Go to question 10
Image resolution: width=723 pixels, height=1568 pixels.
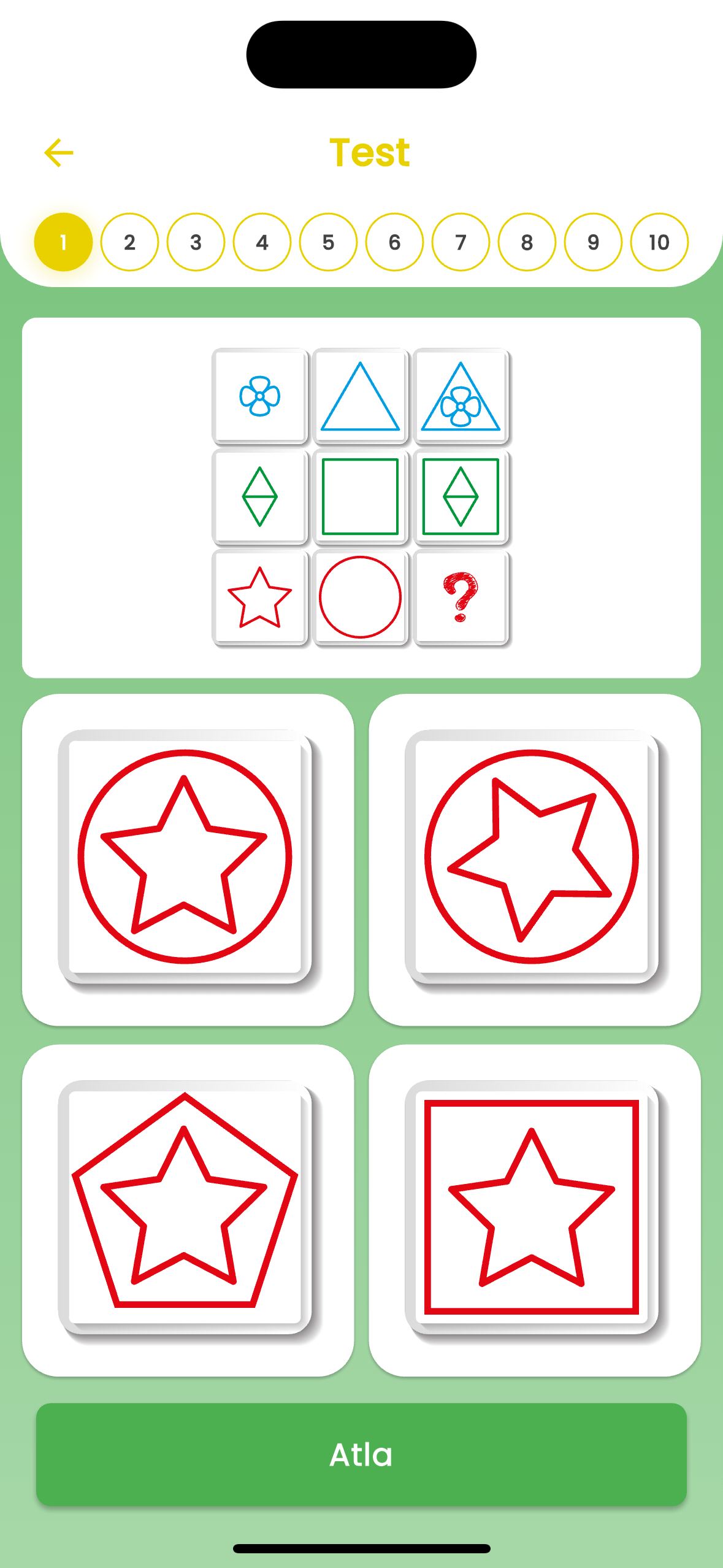pos(659,242)
